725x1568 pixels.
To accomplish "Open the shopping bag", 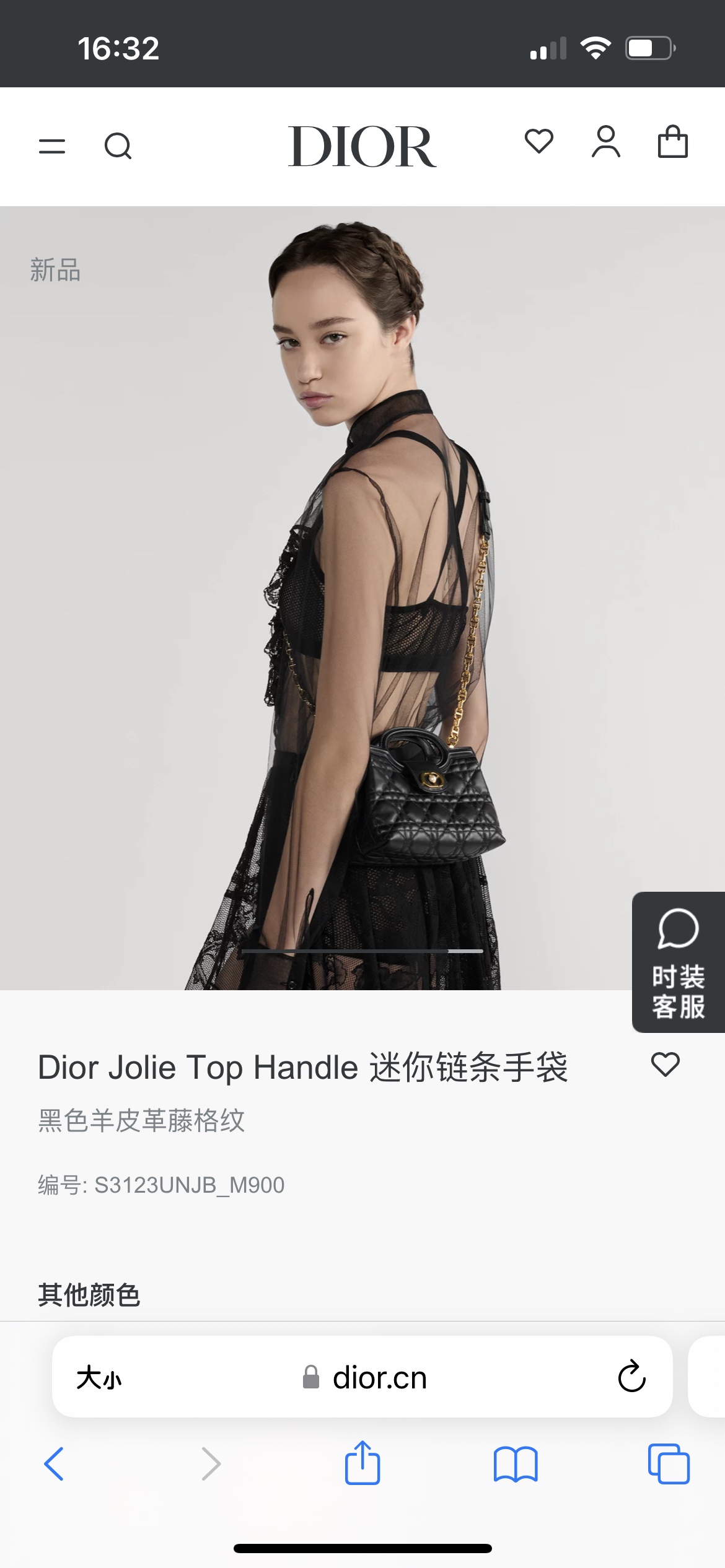I will coord(673,142).
